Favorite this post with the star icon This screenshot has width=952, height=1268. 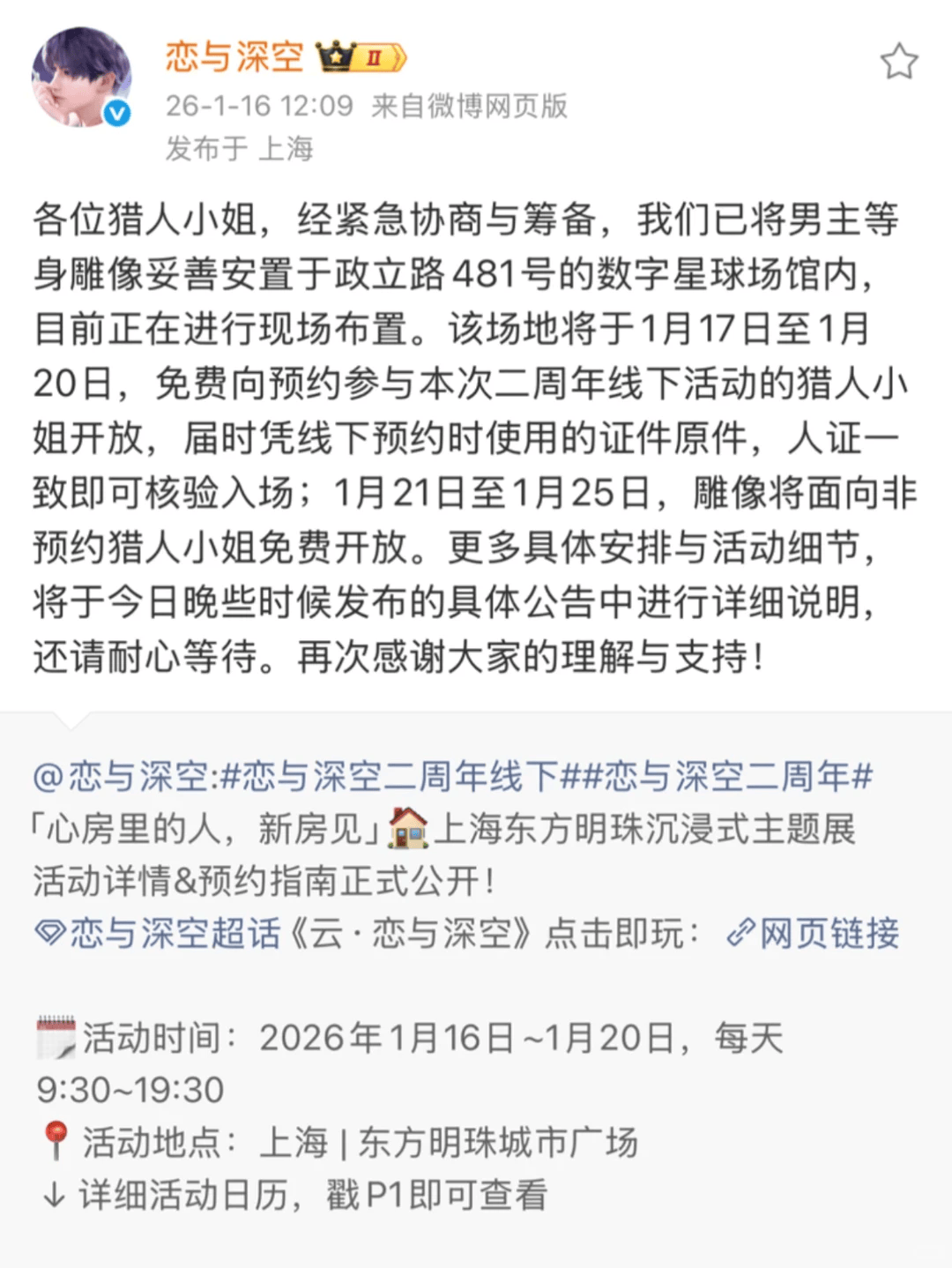coord(898,62)
